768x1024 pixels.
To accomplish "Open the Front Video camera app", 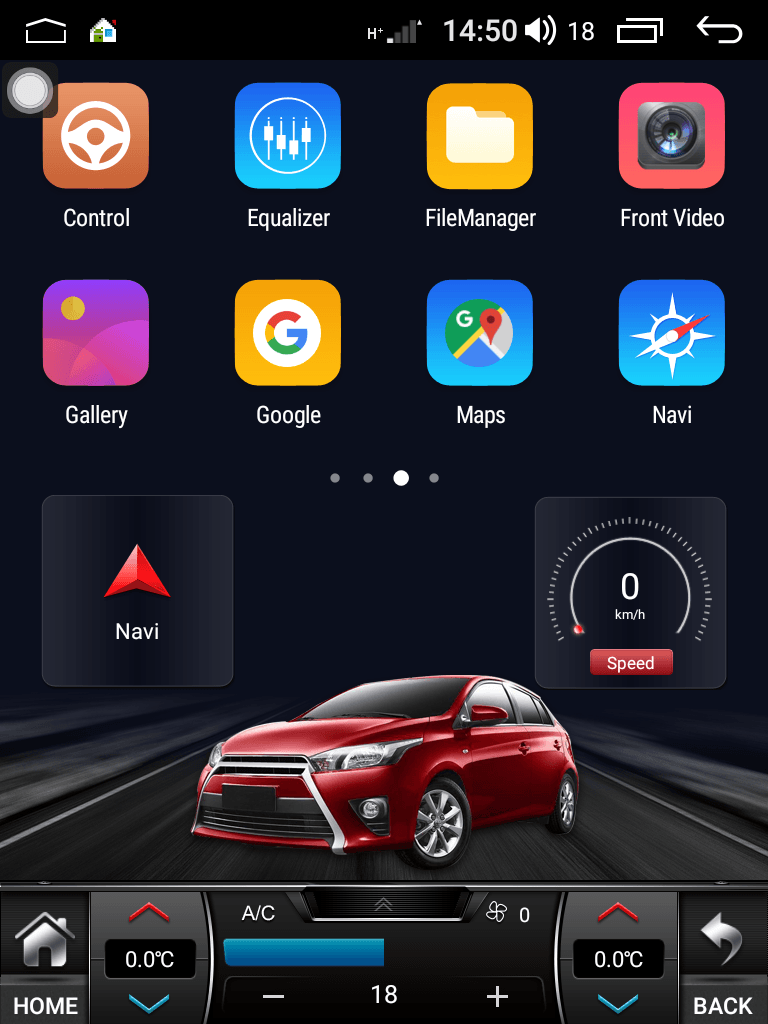I will pyautogui.click(x=671, y=136).
